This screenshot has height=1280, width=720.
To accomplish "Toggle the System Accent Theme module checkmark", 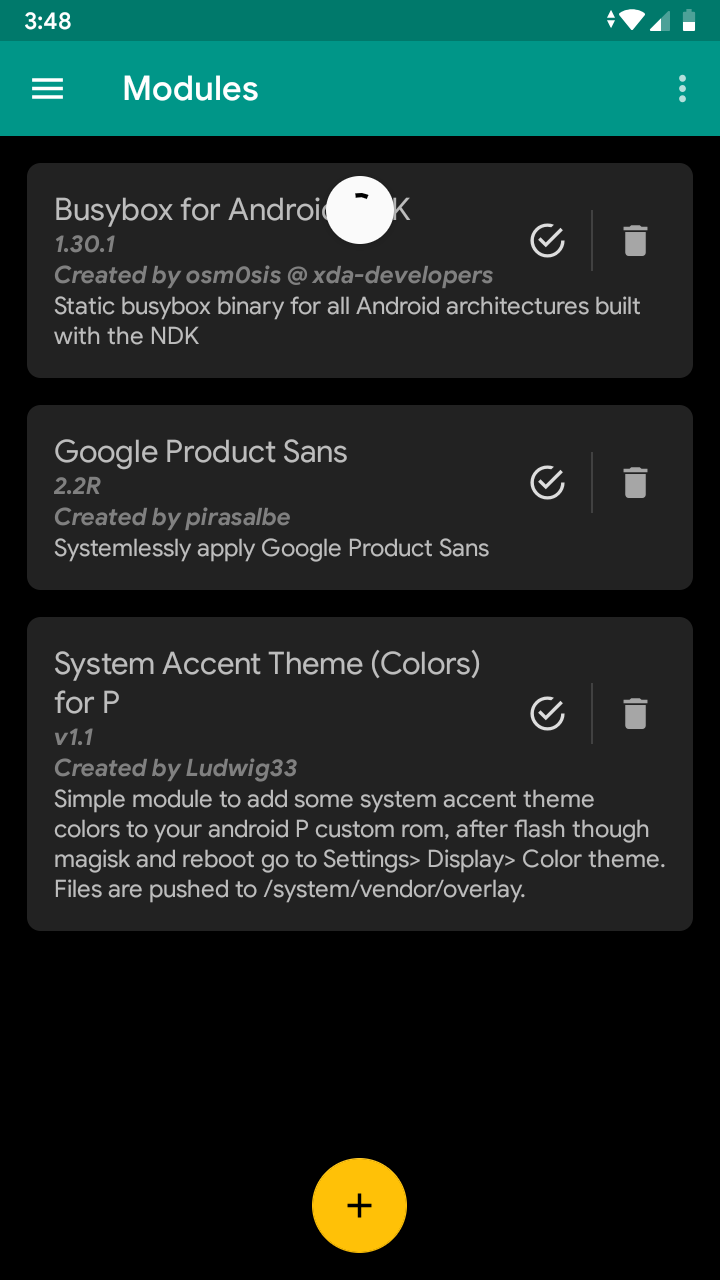I will pos(547,714).
